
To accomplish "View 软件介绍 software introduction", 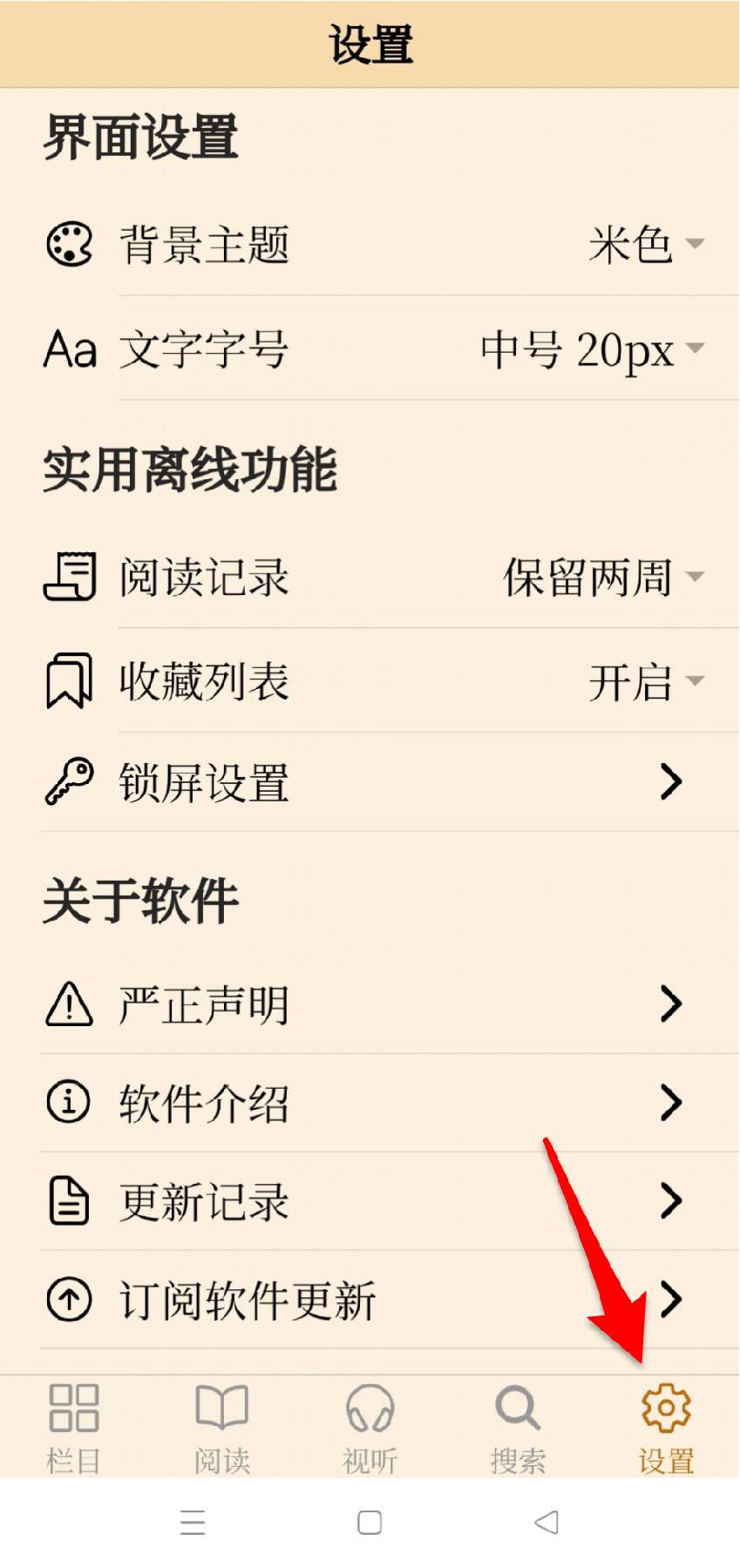I will (370, 1103).
